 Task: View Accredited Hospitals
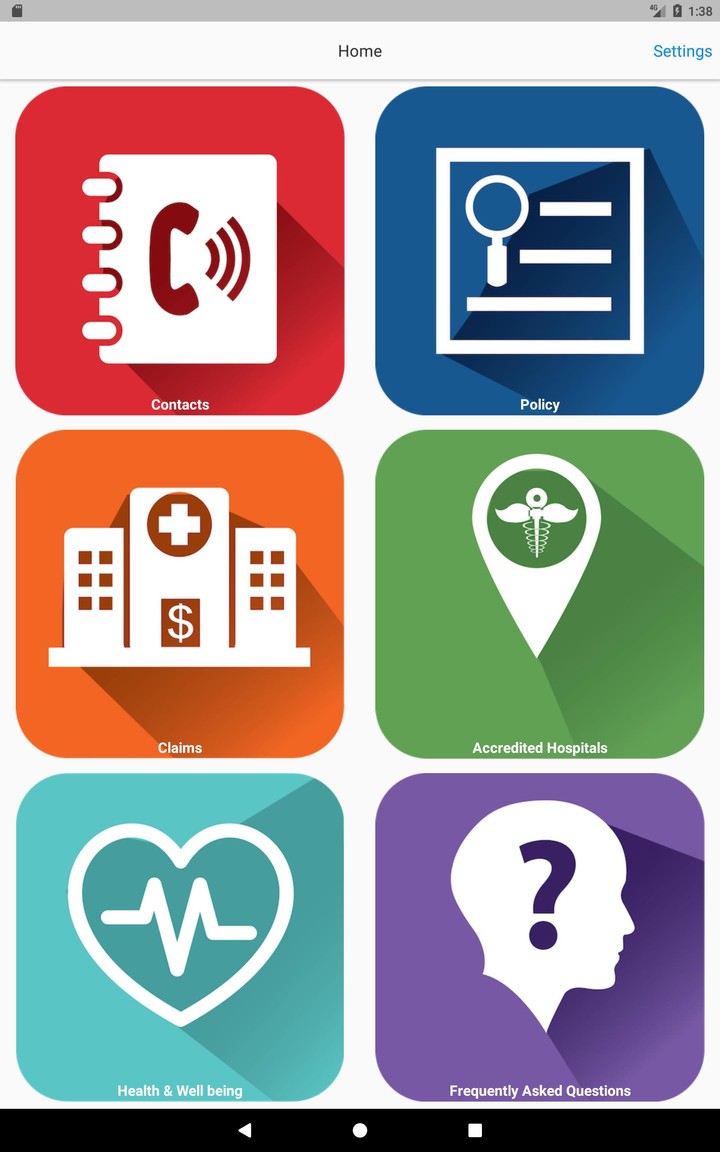540,594
